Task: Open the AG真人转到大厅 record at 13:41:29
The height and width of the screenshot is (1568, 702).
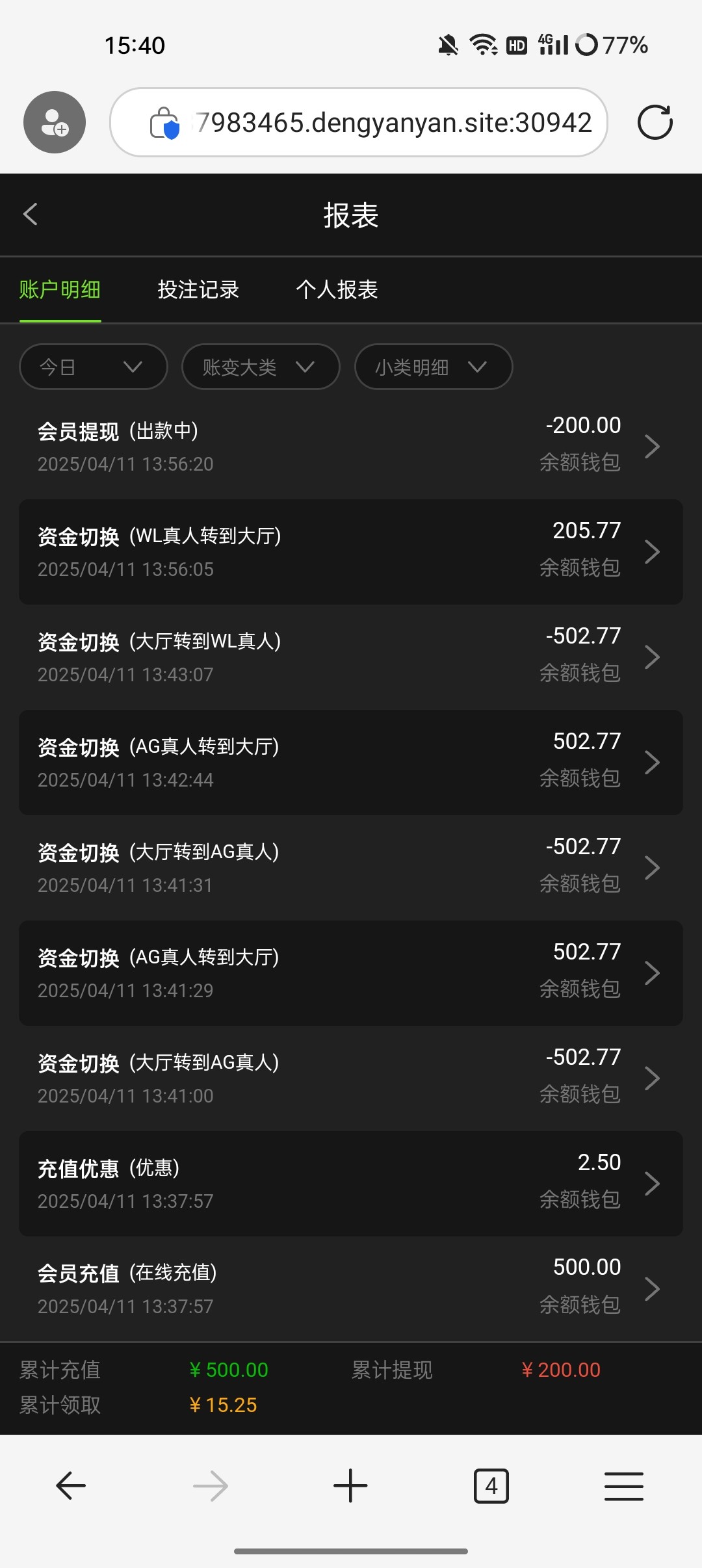Action: pyautogui.click(x=351, y=973)
